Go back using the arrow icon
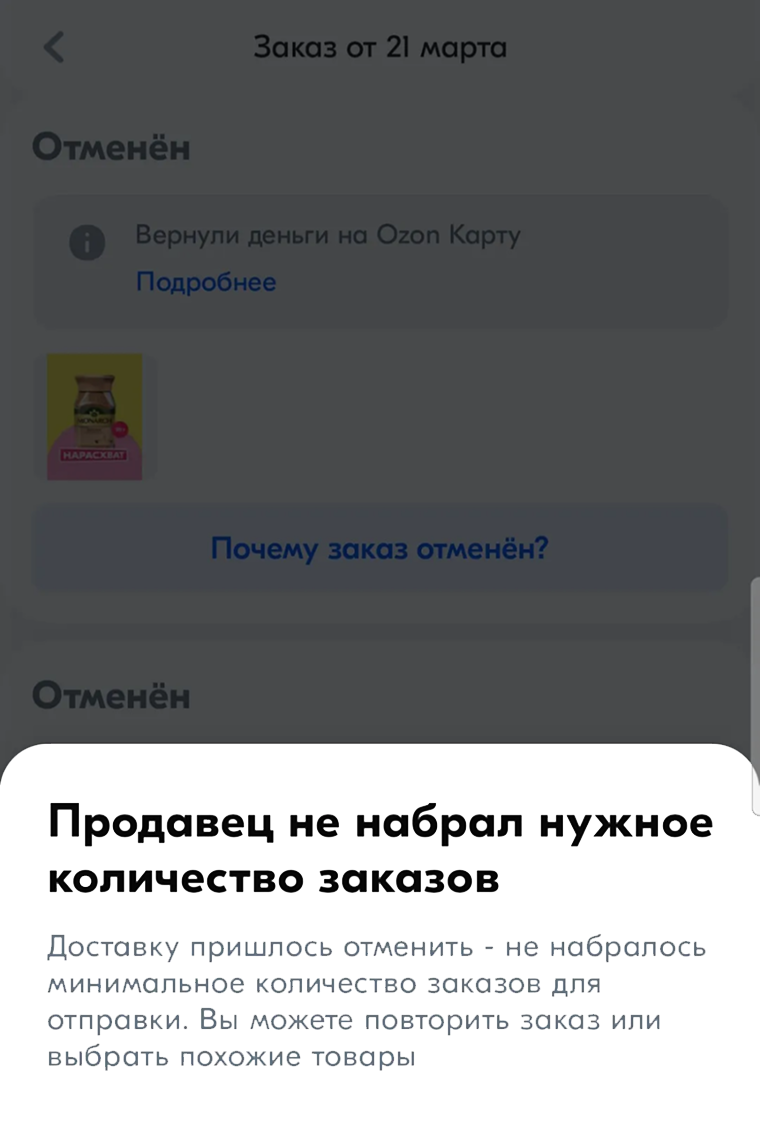Screen dimensions: 760x1127 coord(54,47)
